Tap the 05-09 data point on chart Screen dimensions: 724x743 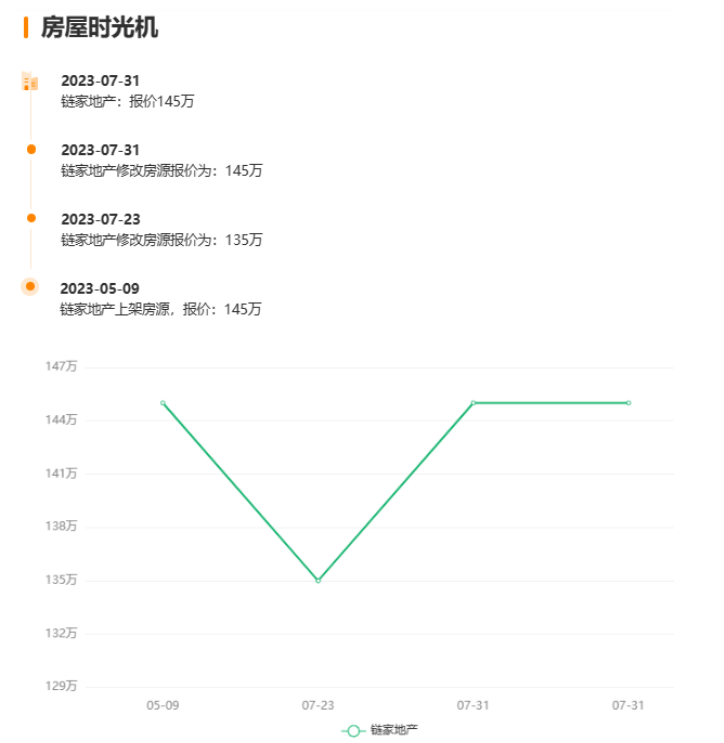163,403
